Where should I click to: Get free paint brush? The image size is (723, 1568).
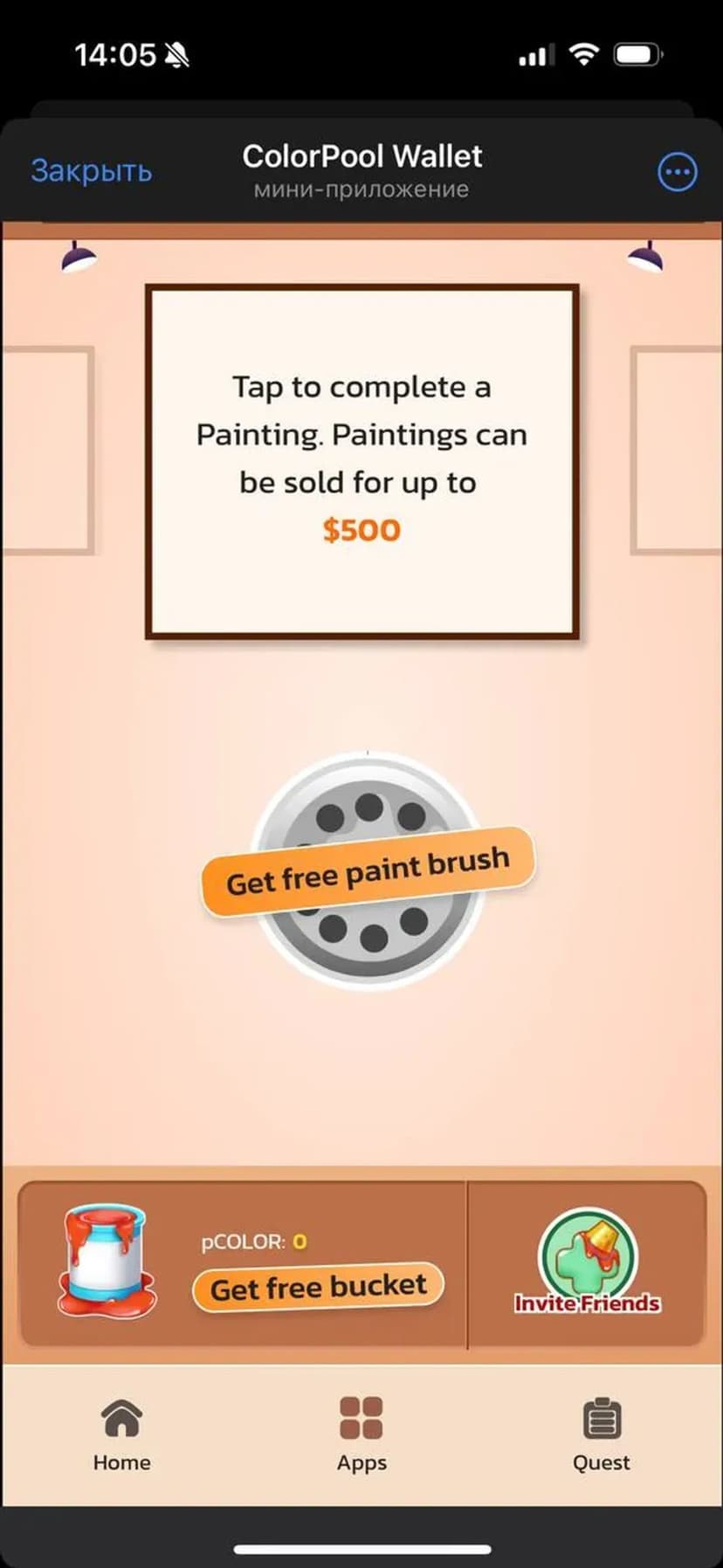pyautogui.click(x=368, y=871)
